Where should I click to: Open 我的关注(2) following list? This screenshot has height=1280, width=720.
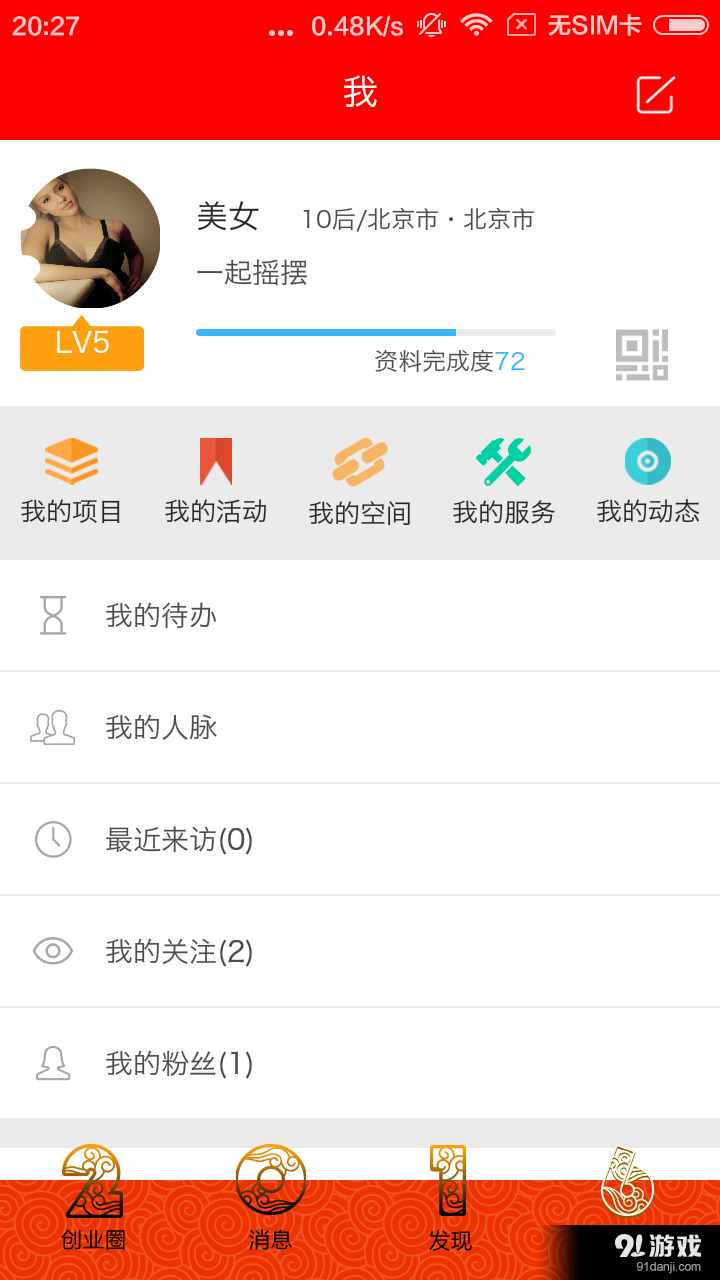pyautogui.click(x=360, y=951)
